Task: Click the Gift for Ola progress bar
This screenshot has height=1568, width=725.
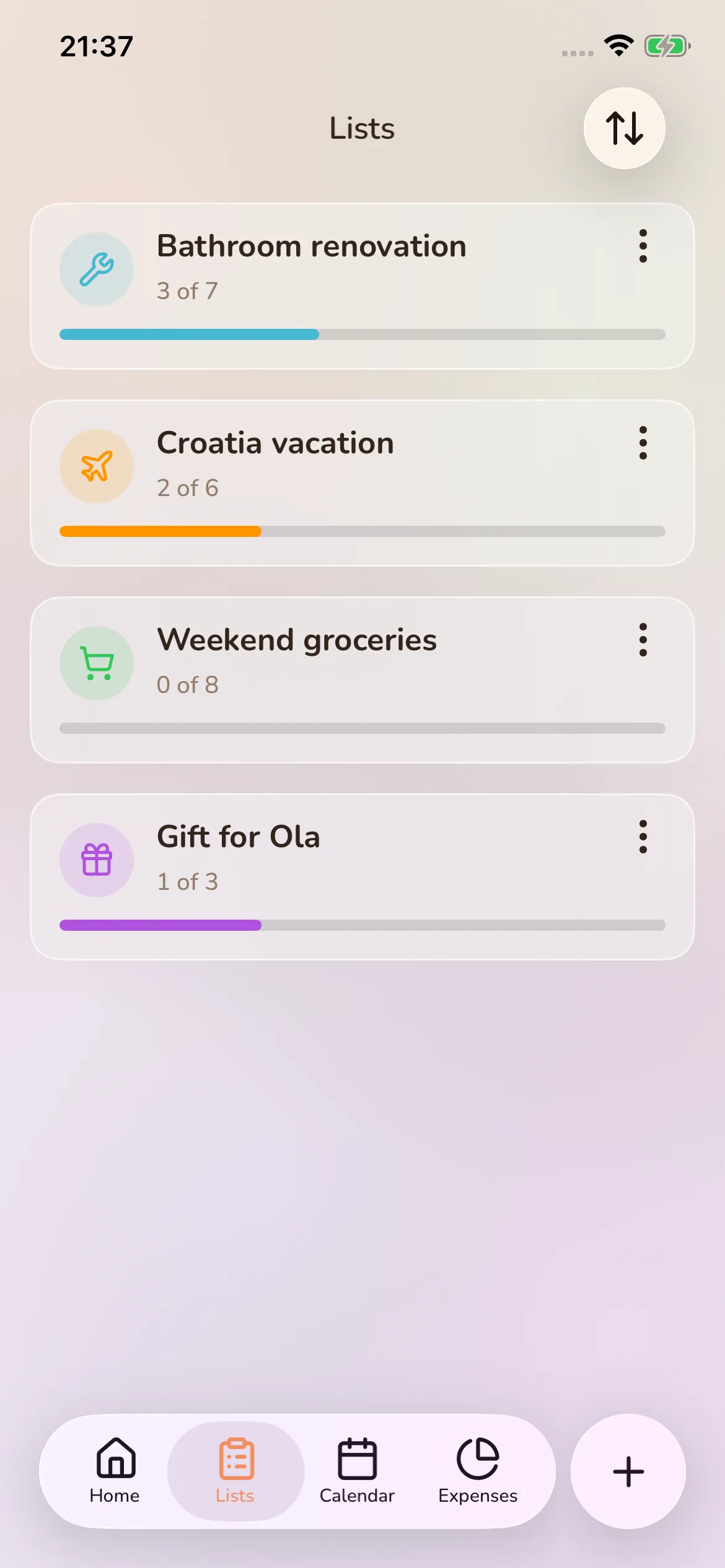Action: click(361, 925)
